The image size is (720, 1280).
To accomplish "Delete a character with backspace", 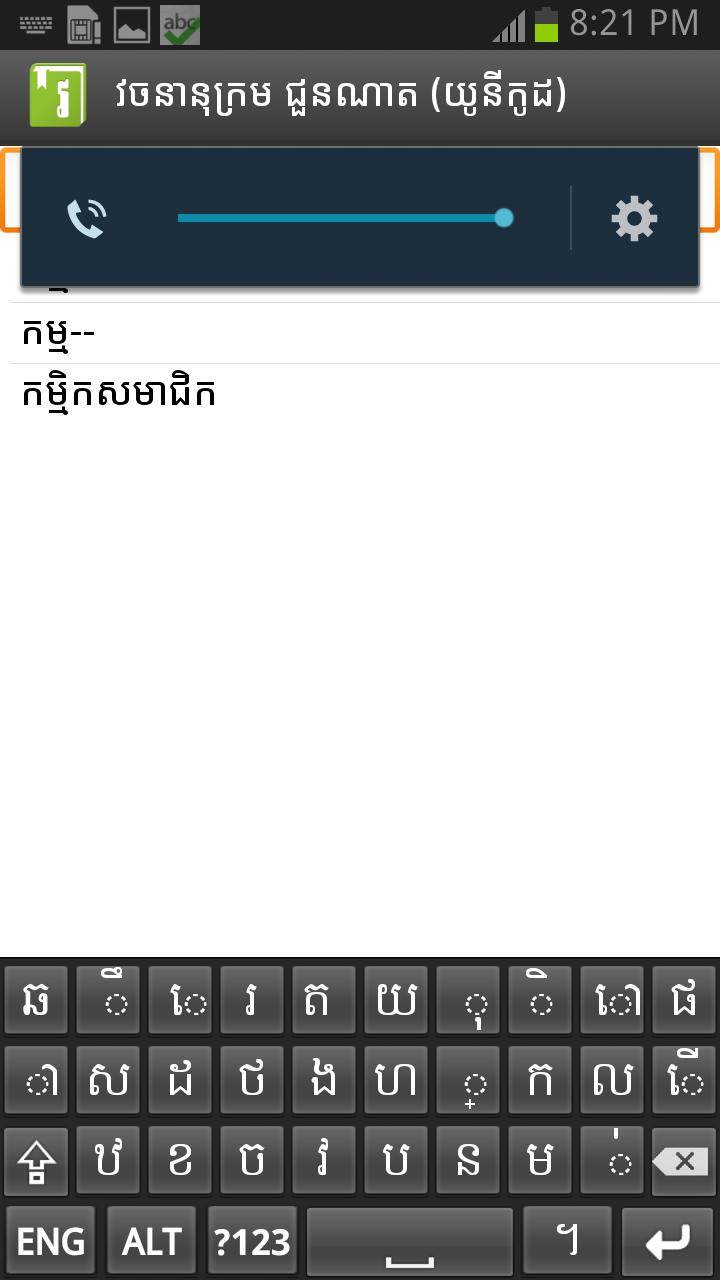I will tap(684, 1161).
